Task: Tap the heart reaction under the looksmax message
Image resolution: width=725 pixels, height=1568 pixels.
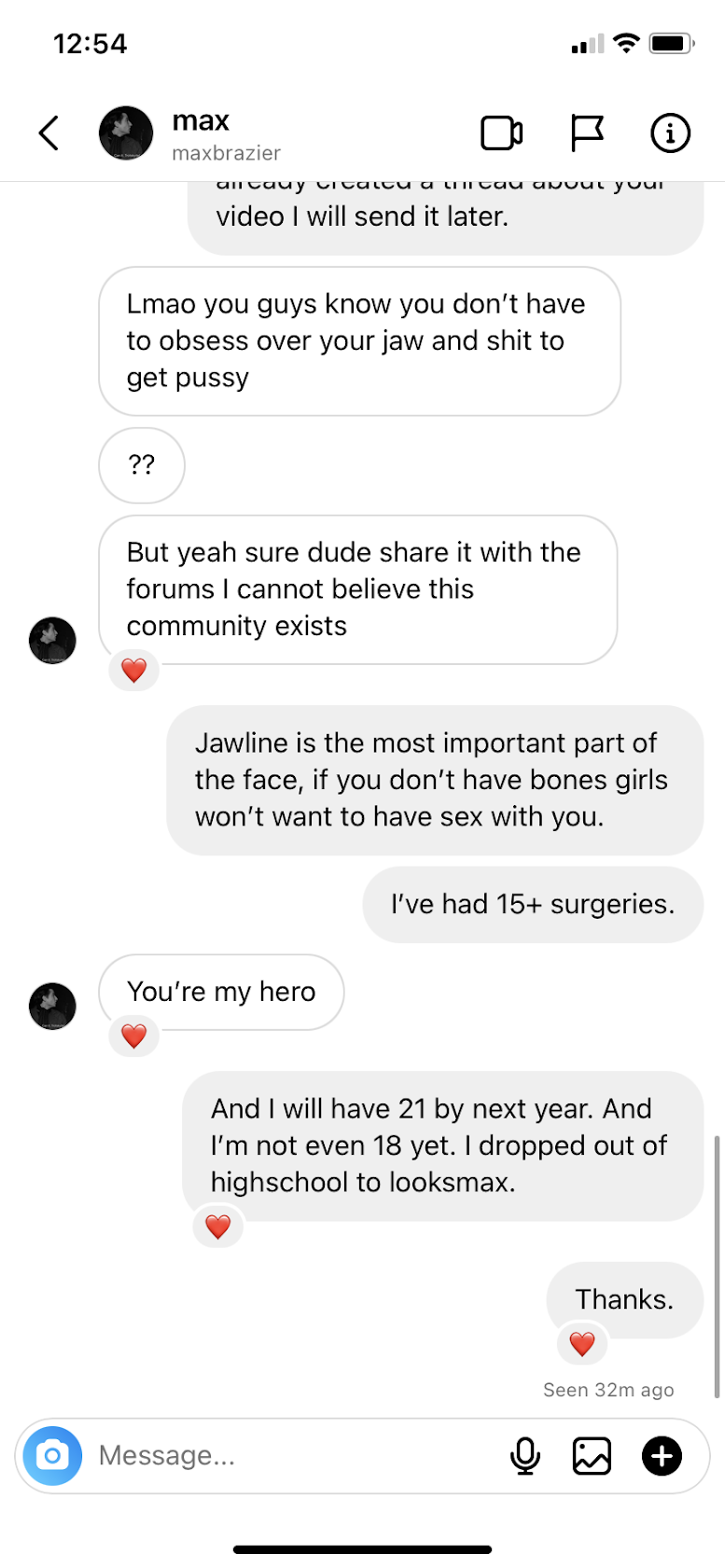Action: [217, 1226]
